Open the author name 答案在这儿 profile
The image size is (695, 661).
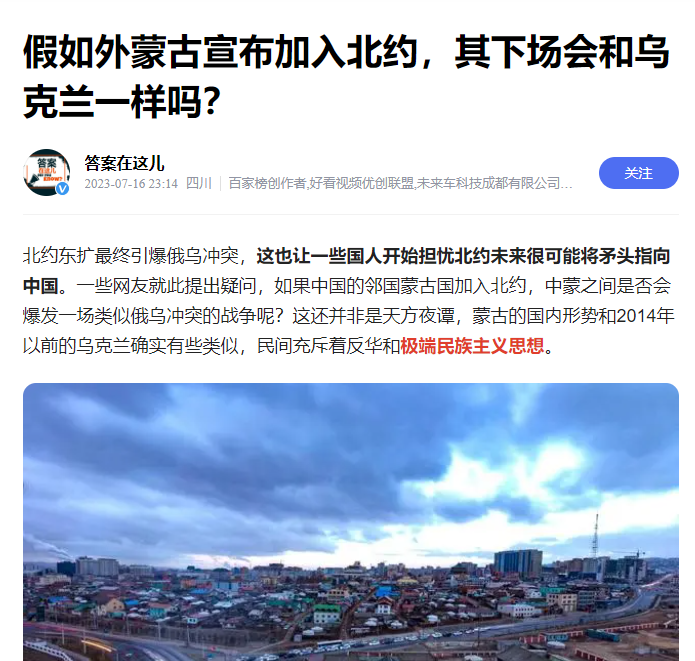click(x=124, y=162)
